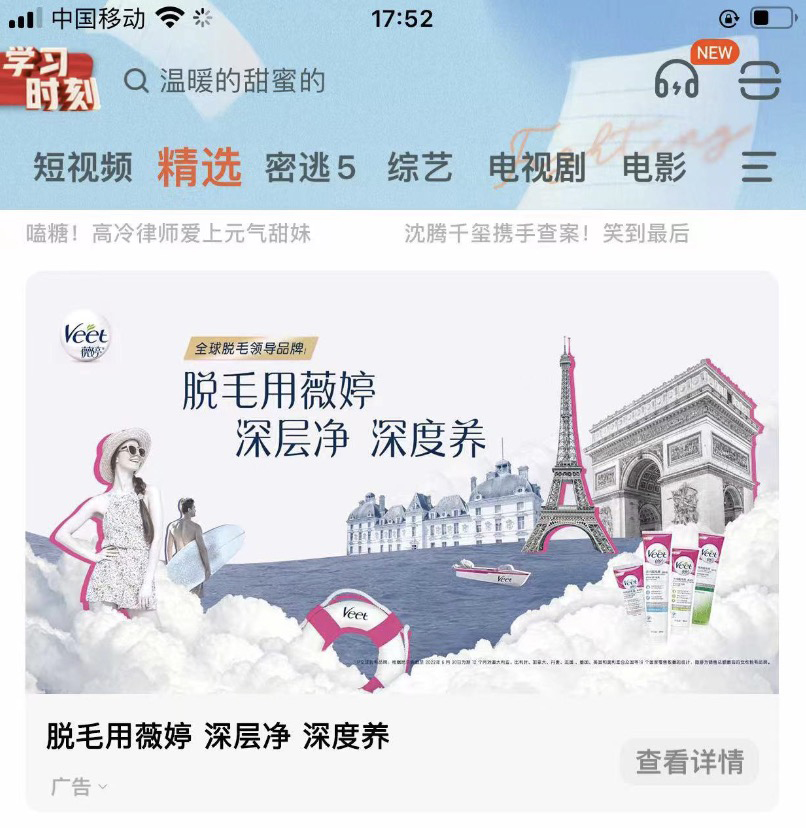Open the Veet 薇婷 ad banner

coord(402,482)
